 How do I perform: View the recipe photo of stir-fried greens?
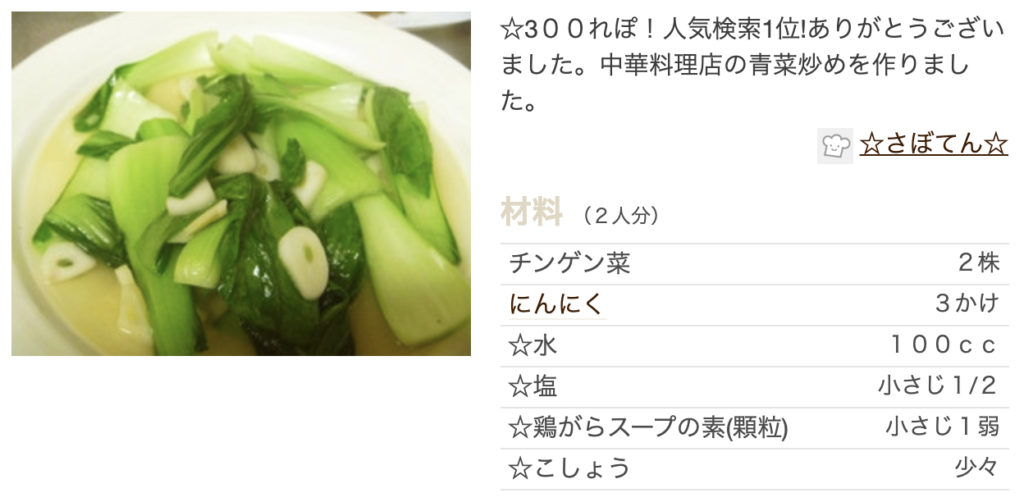tap(241, 184)
